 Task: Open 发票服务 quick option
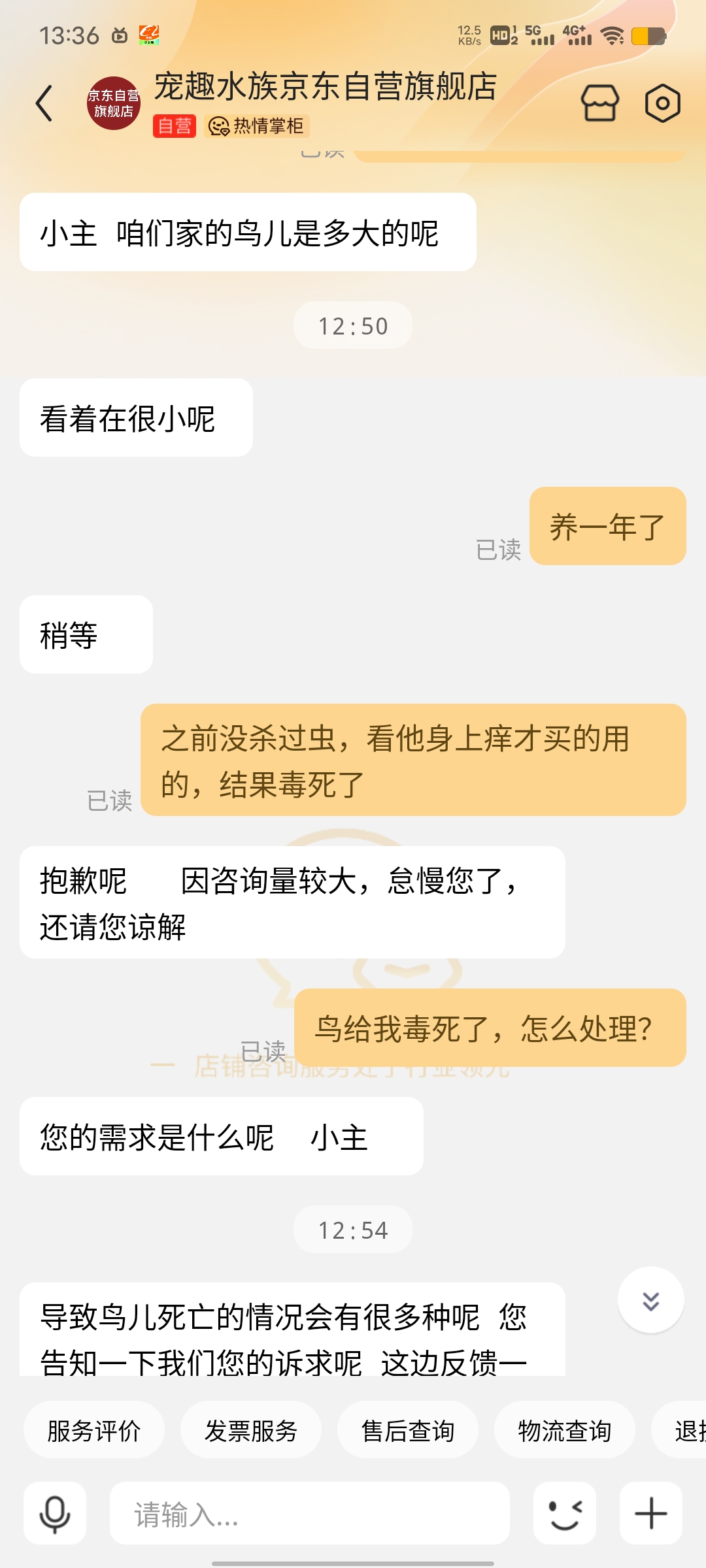point(251,1431)
